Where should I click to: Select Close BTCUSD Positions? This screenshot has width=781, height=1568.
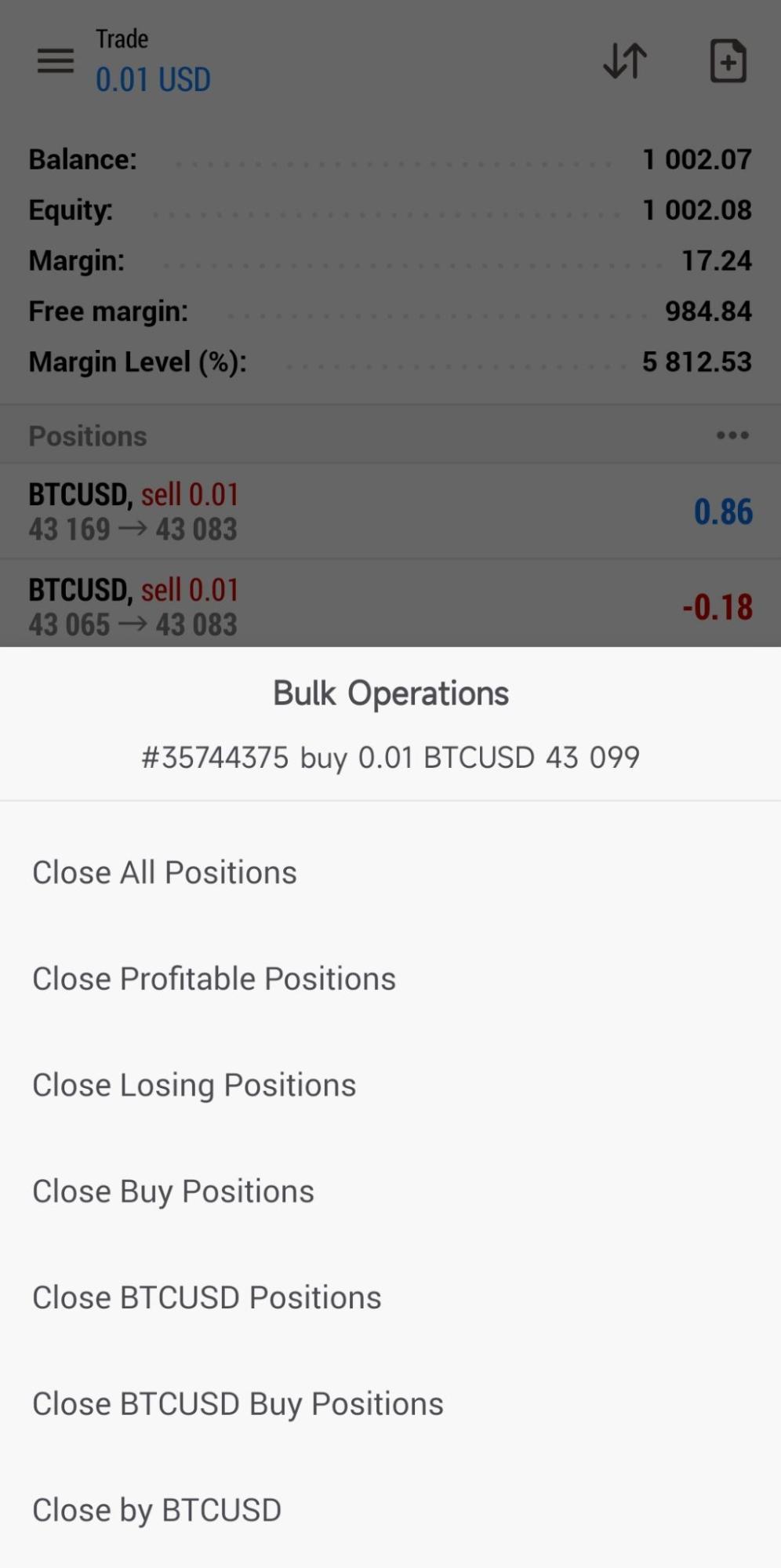point(206,1297)
